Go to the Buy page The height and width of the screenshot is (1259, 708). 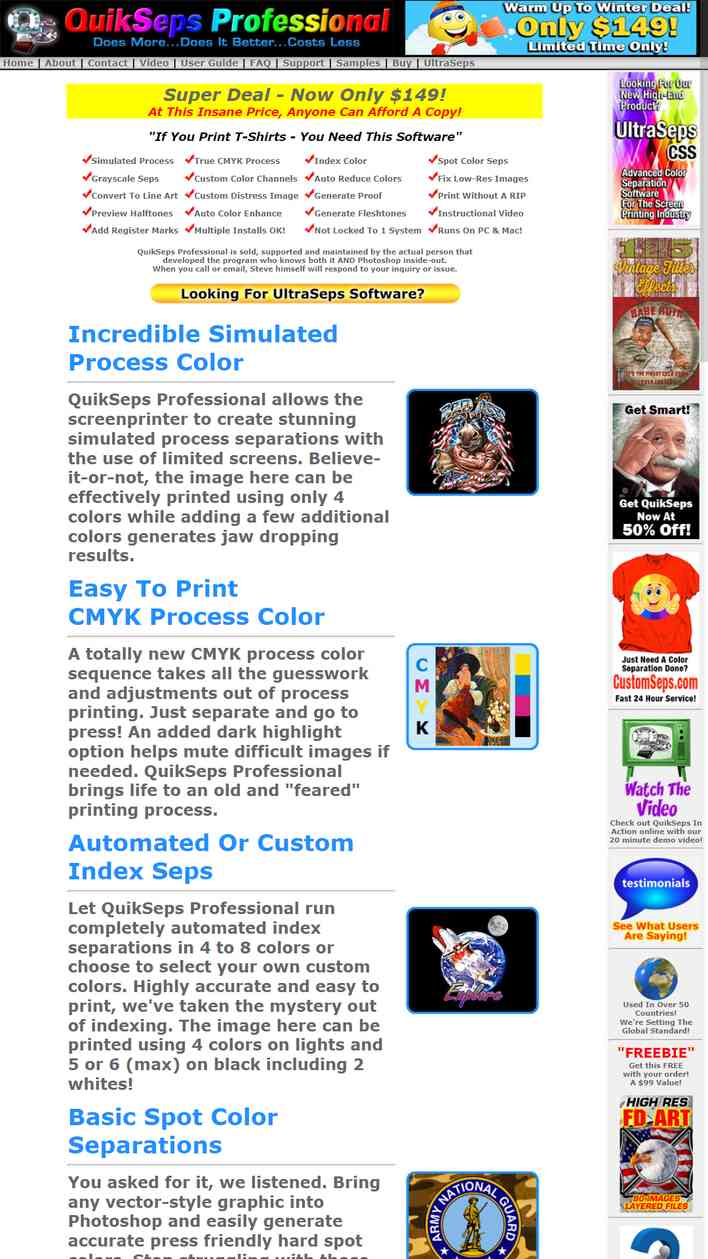point(402,63)
